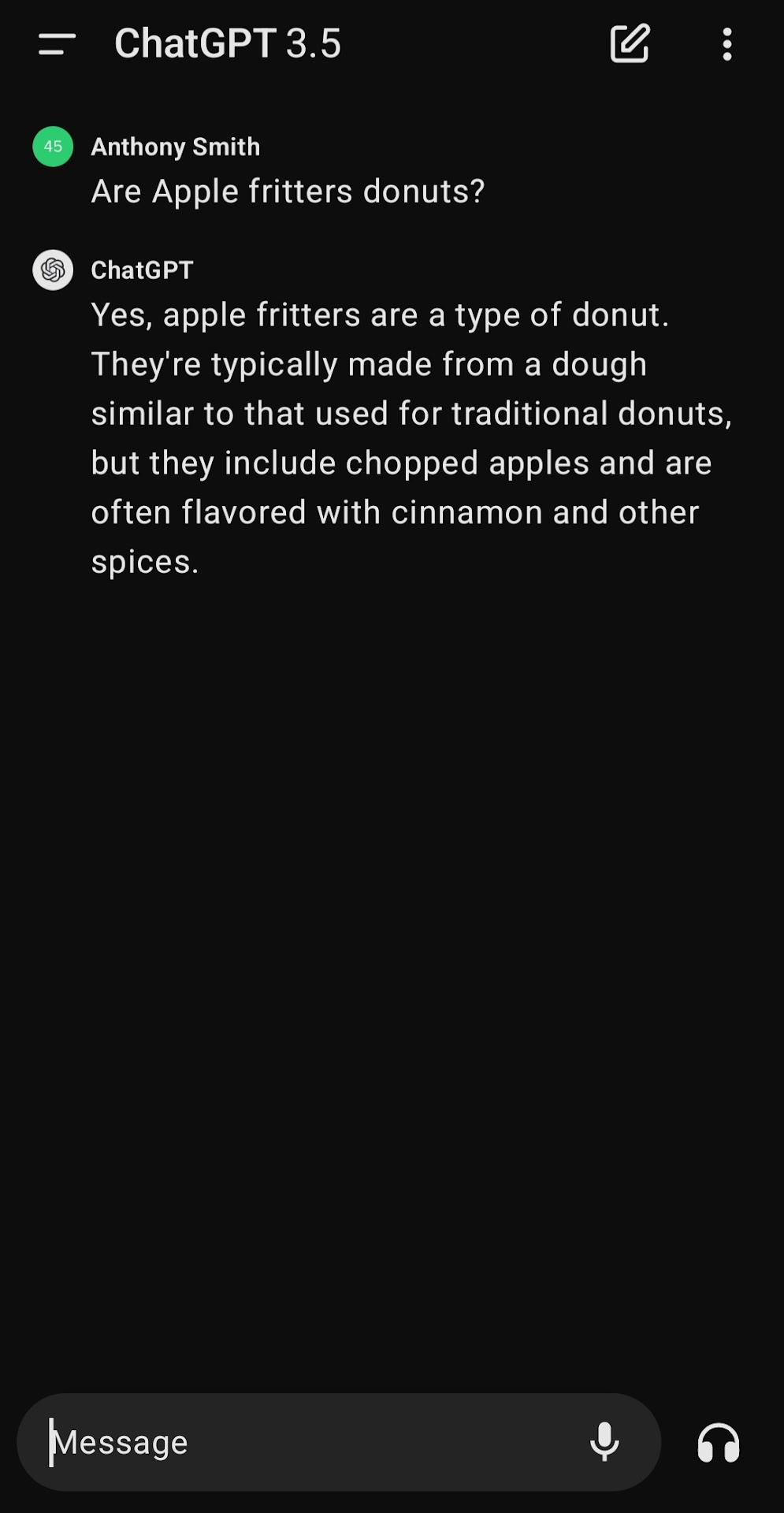The width and height of the screenshot is (784, 1513).
Task: Open the ChatGPT 3.5 model selector
Action: 228,44
